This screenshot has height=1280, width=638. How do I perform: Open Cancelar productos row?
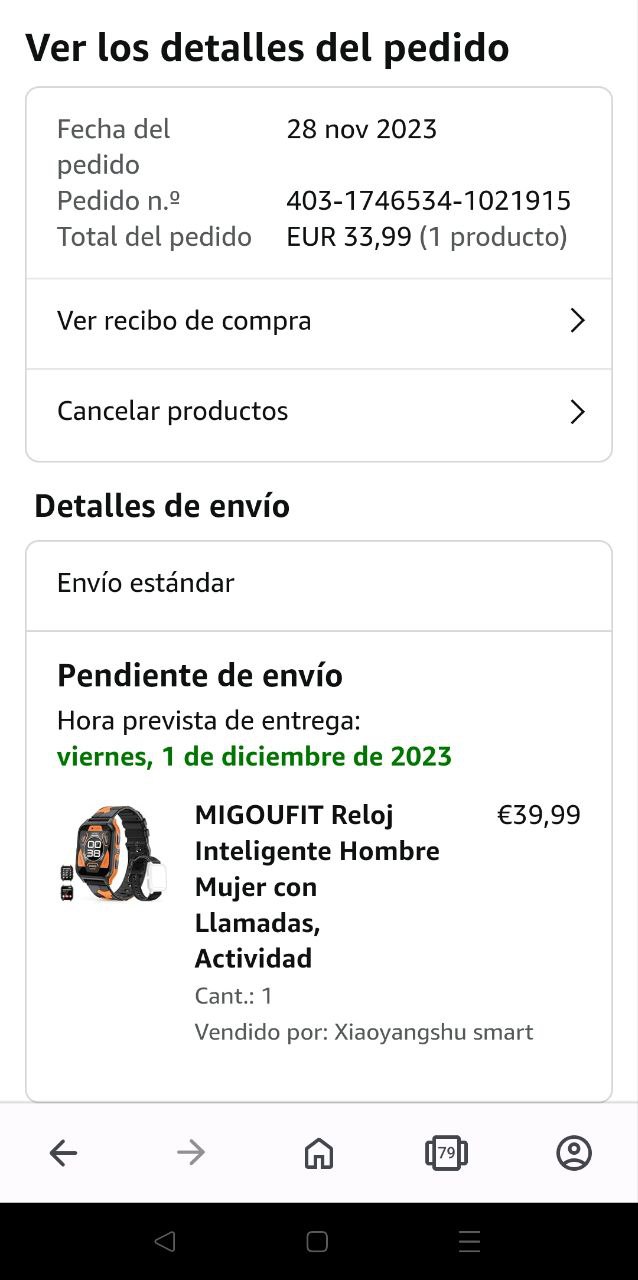point(318,412)
